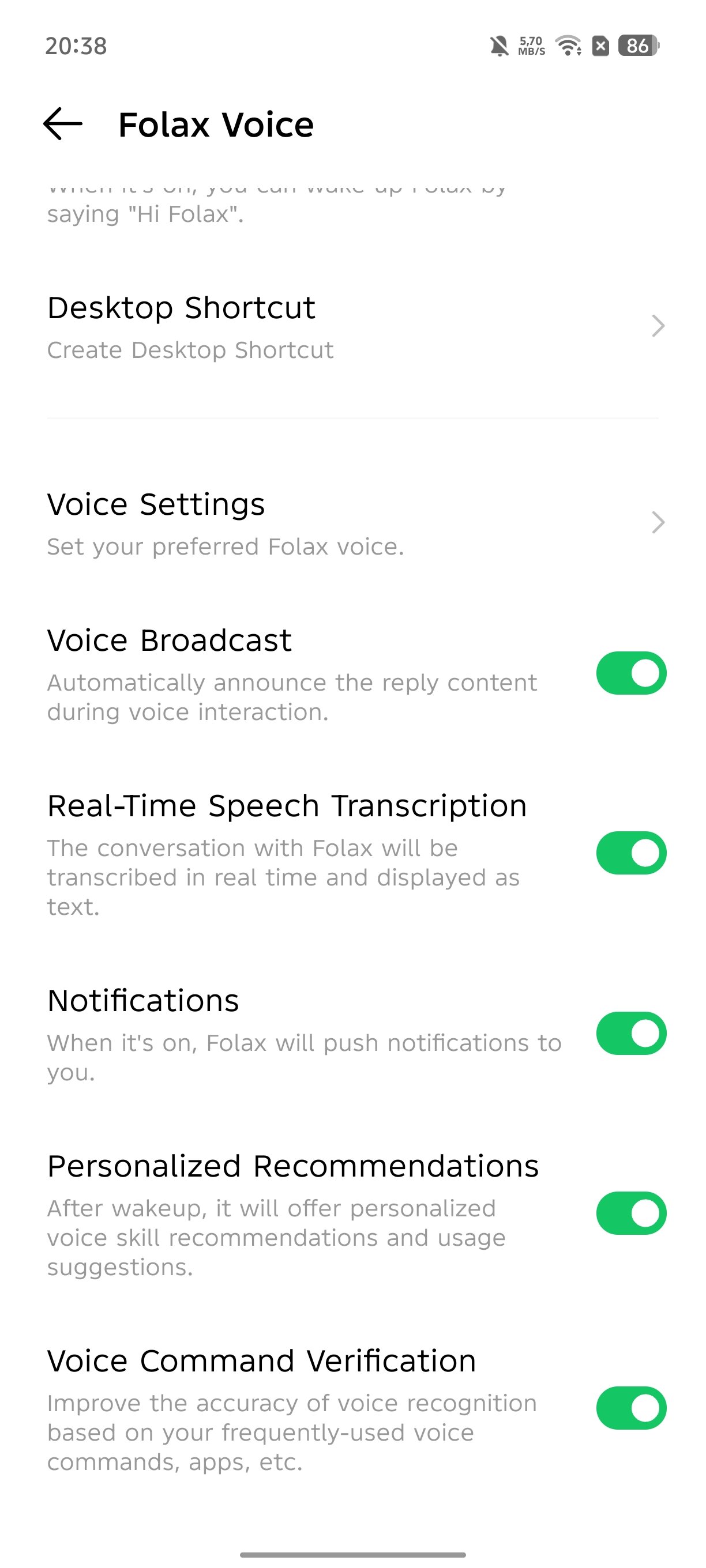
Task: Switch off Notifications toggle
Action: click(x=631, y=1033)
